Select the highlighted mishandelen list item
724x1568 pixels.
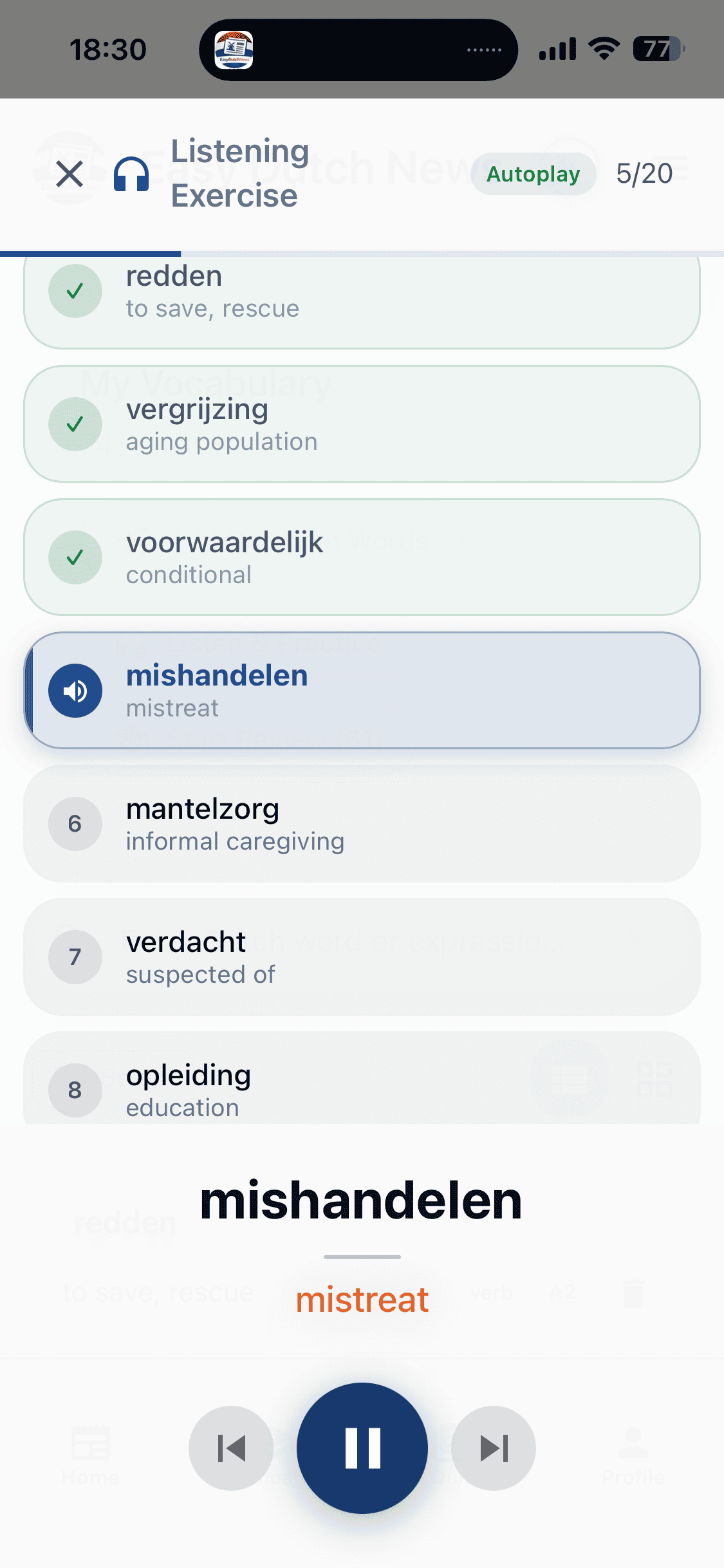[x=362, y=690]
